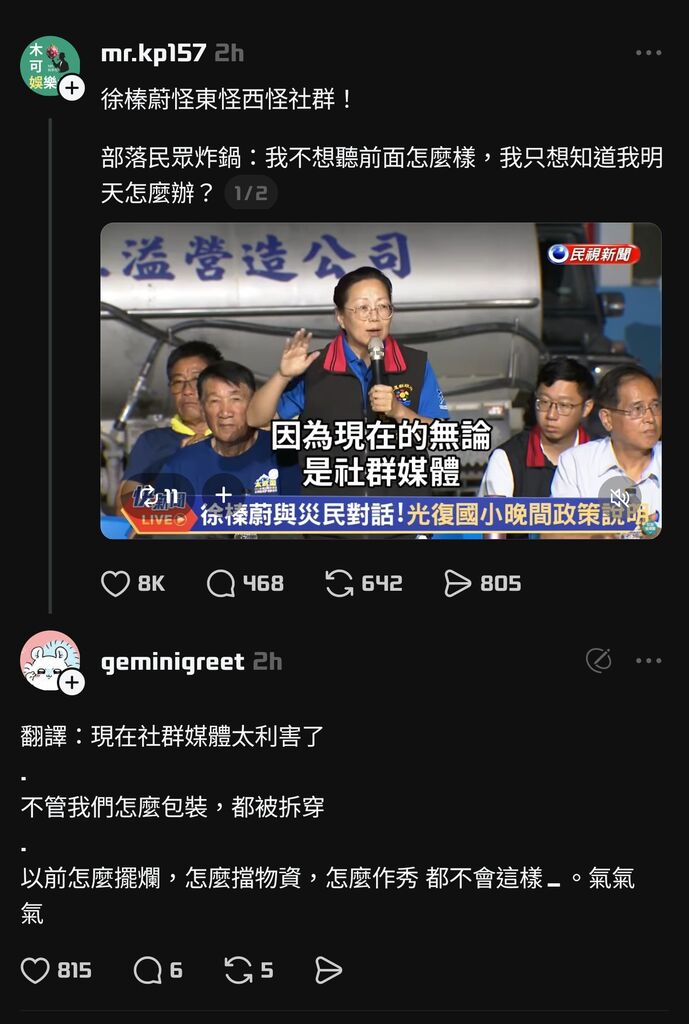The height and width of the screenshot is (1024, 689).
Task: Follow mr.kp157 via the avatar plus badge
Action: (72, 88)
